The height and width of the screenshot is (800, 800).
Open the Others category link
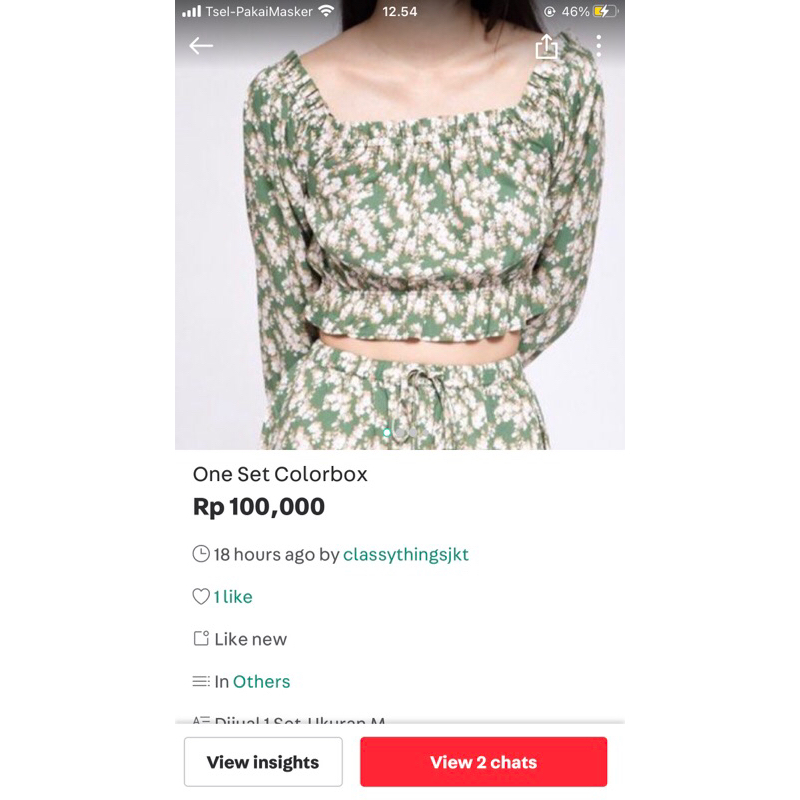coord(261,682)
